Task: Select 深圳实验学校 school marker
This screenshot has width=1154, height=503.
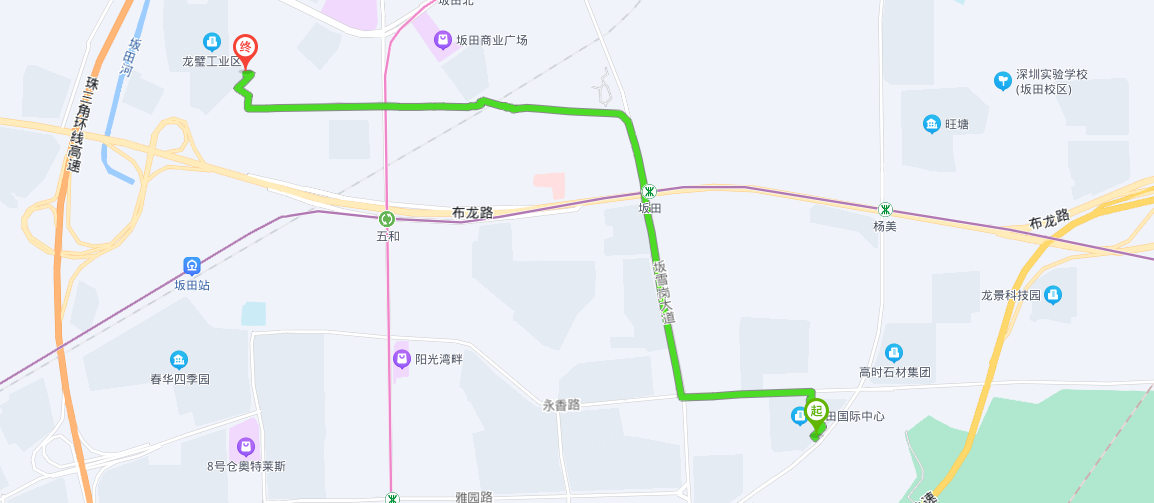Action: click(x=1002, y=81)
